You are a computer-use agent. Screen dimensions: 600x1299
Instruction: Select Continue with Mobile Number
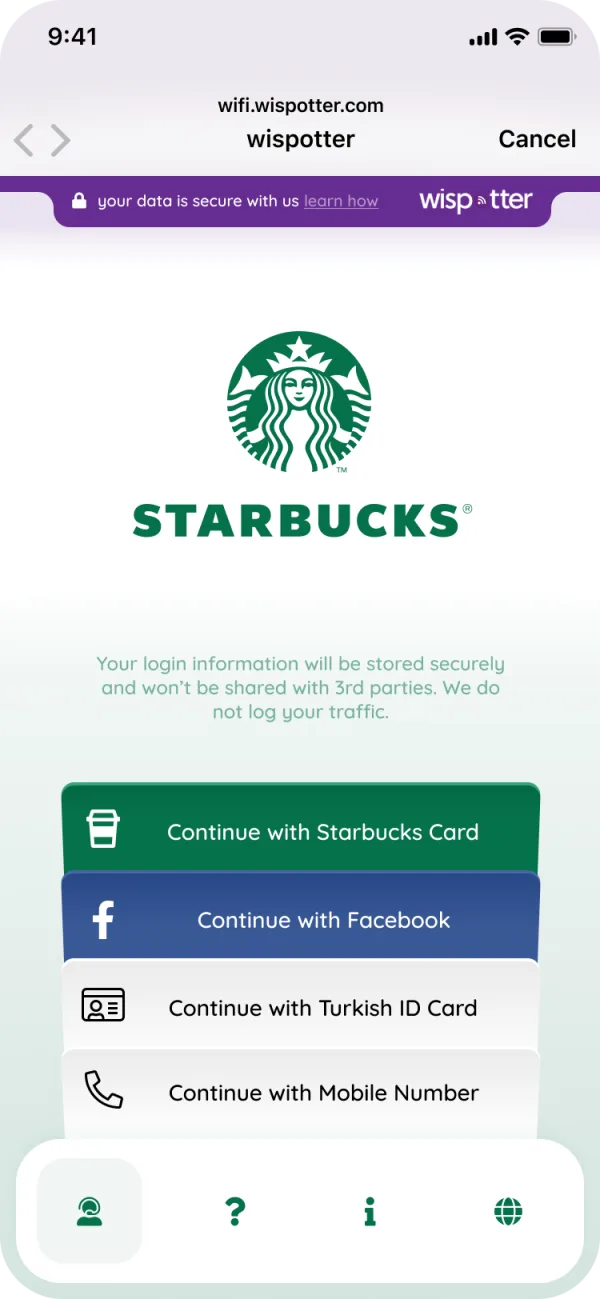tap(301, 1093)
